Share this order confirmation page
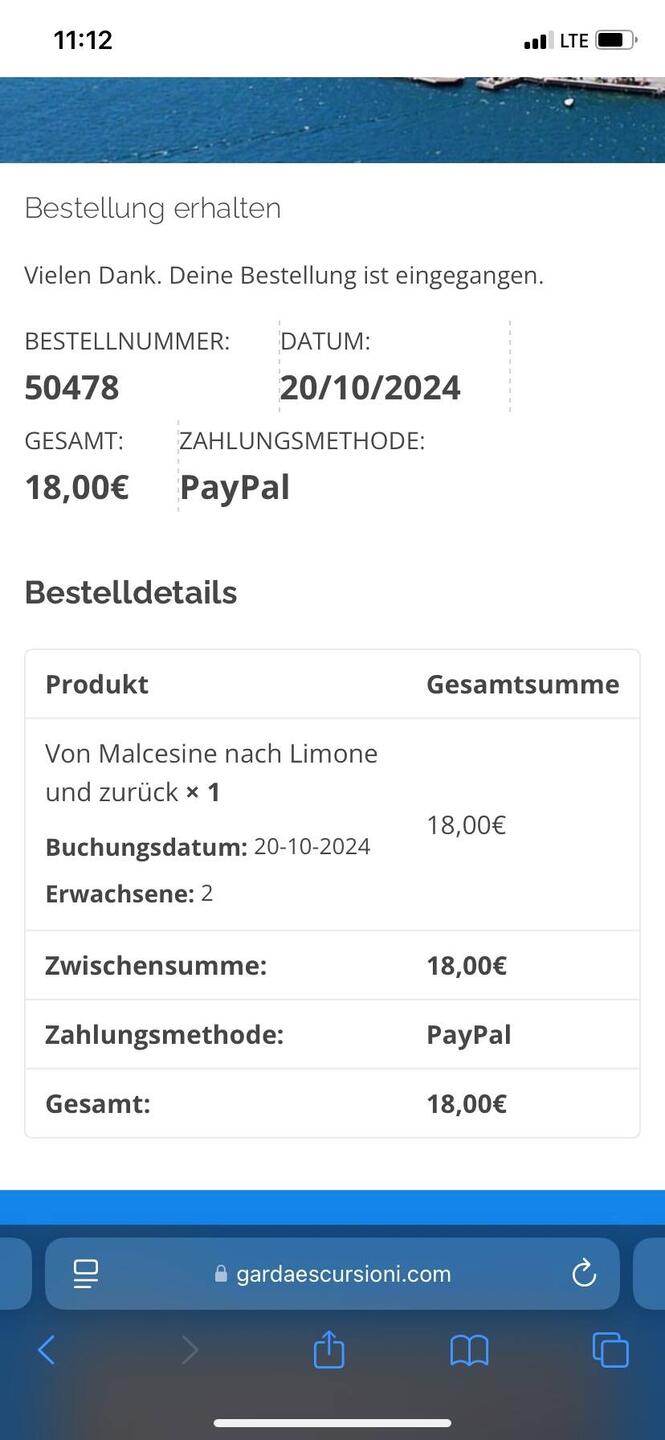 [329, 1351]
